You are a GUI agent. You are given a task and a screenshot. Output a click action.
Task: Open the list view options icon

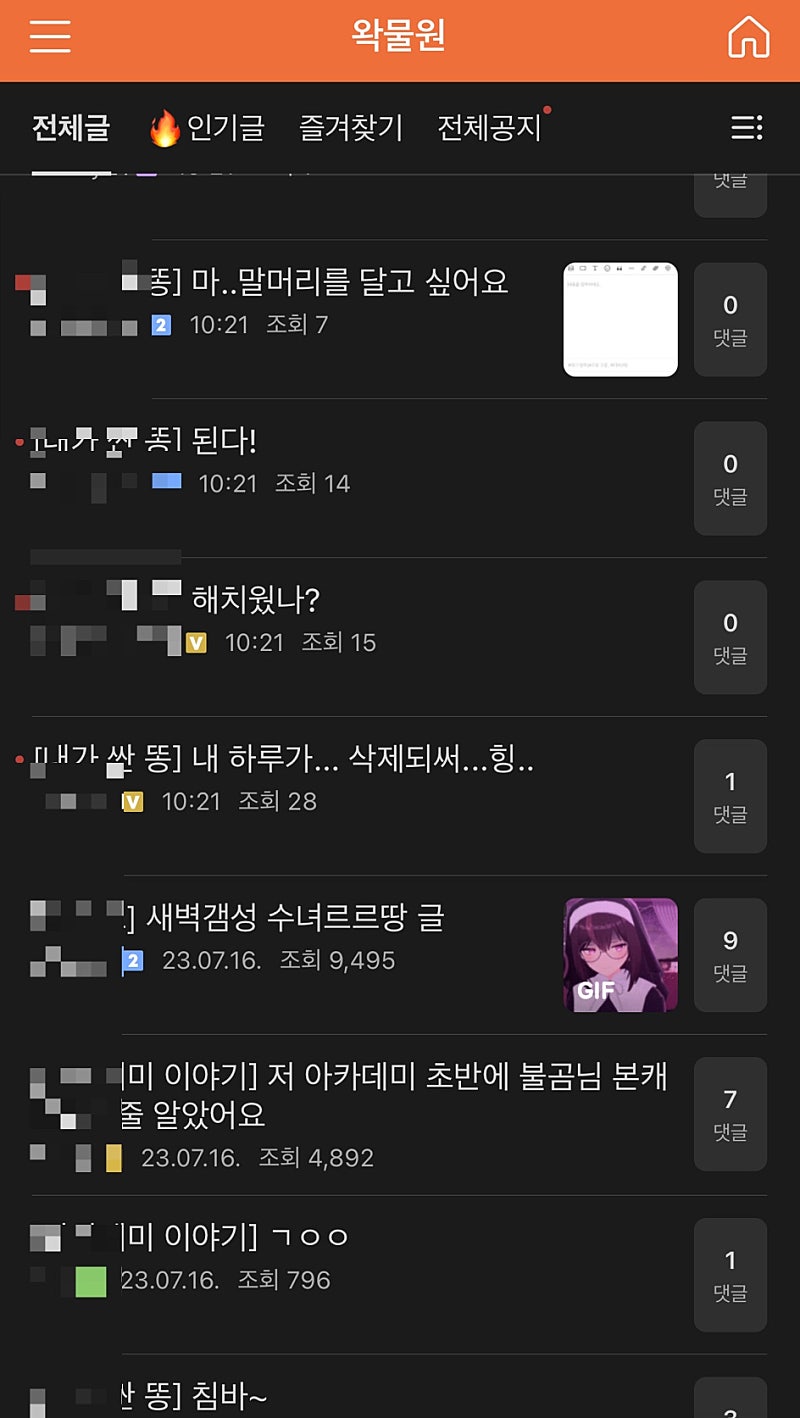click(x=746, y=128)
